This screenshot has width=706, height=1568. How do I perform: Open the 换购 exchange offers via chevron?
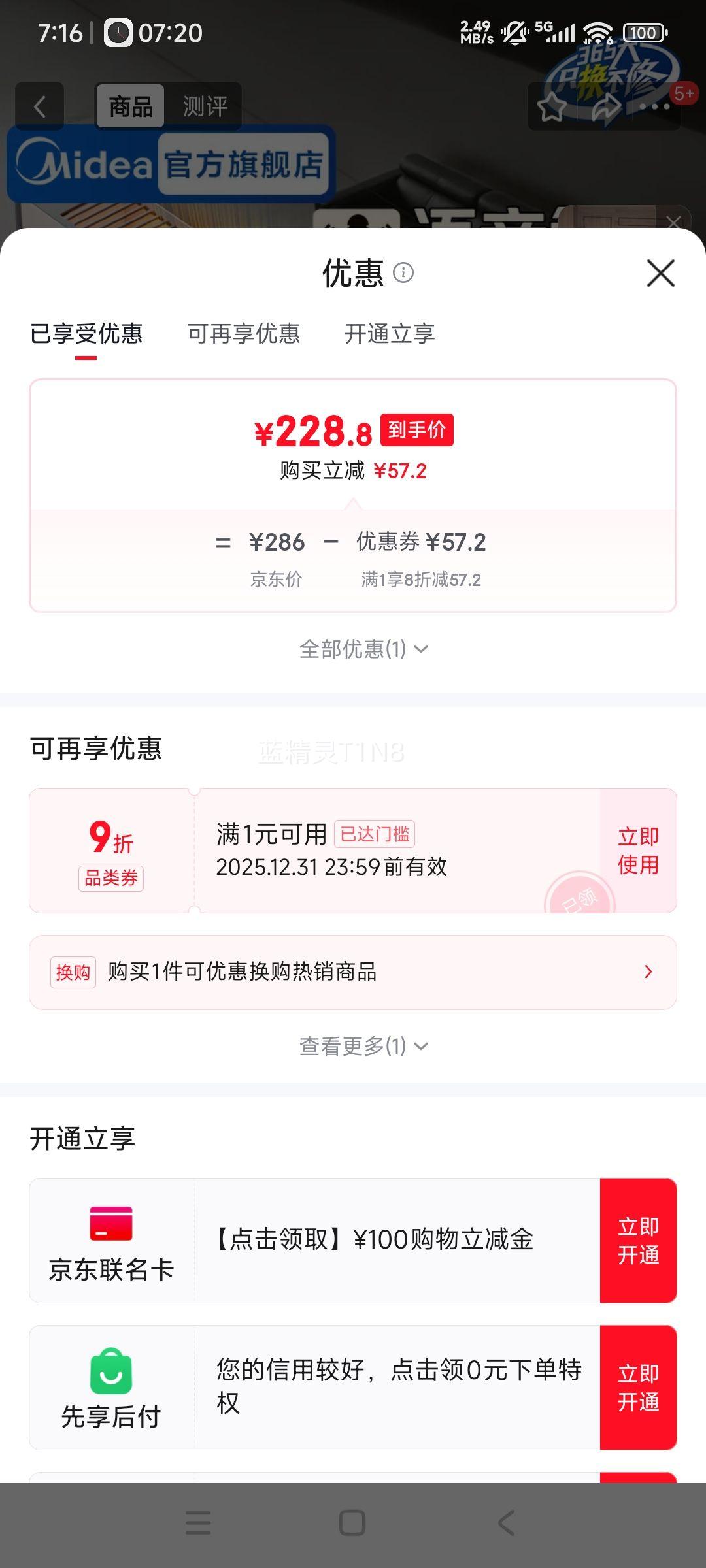coord(648,972)
